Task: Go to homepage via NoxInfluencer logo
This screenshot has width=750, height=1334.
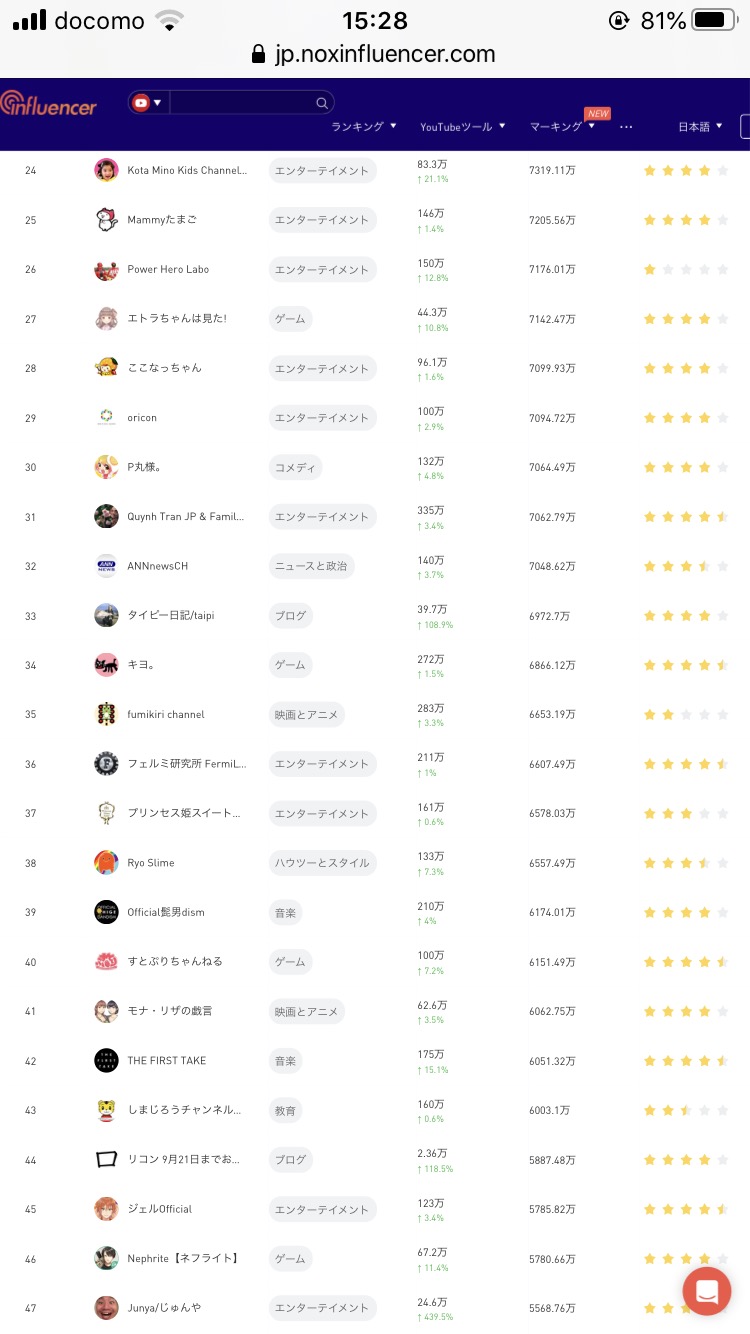Action: tap(49, 104)
